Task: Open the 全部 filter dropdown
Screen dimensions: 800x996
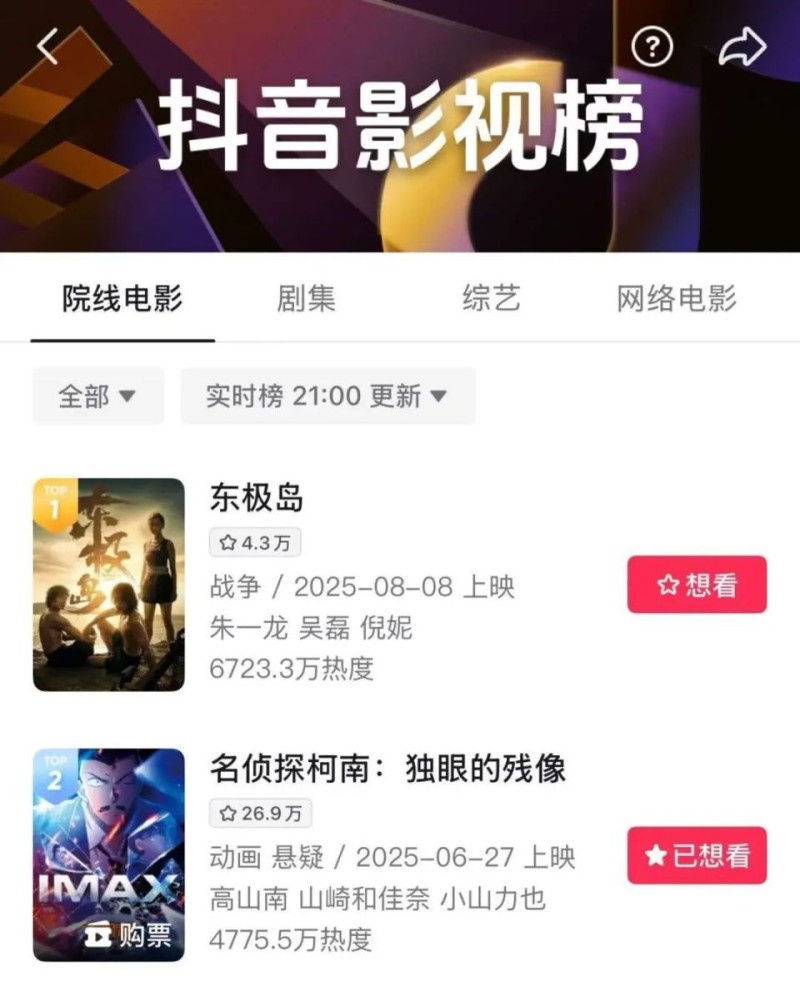Action: click(x=96, y=396)
